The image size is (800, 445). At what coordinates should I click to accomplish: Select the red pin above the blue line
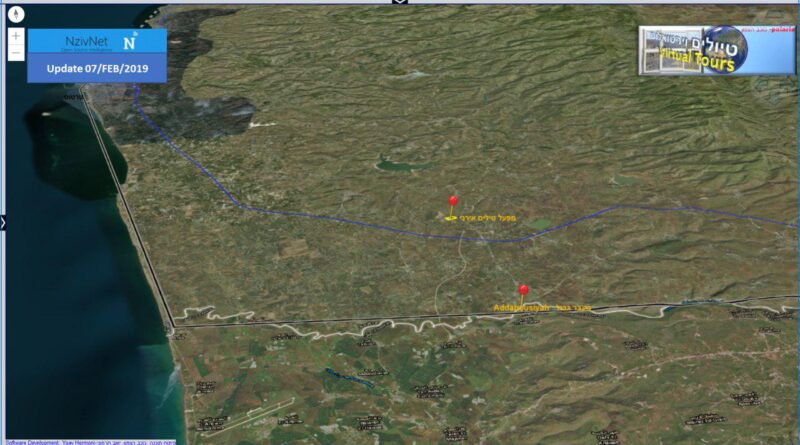tap(453, 203)
